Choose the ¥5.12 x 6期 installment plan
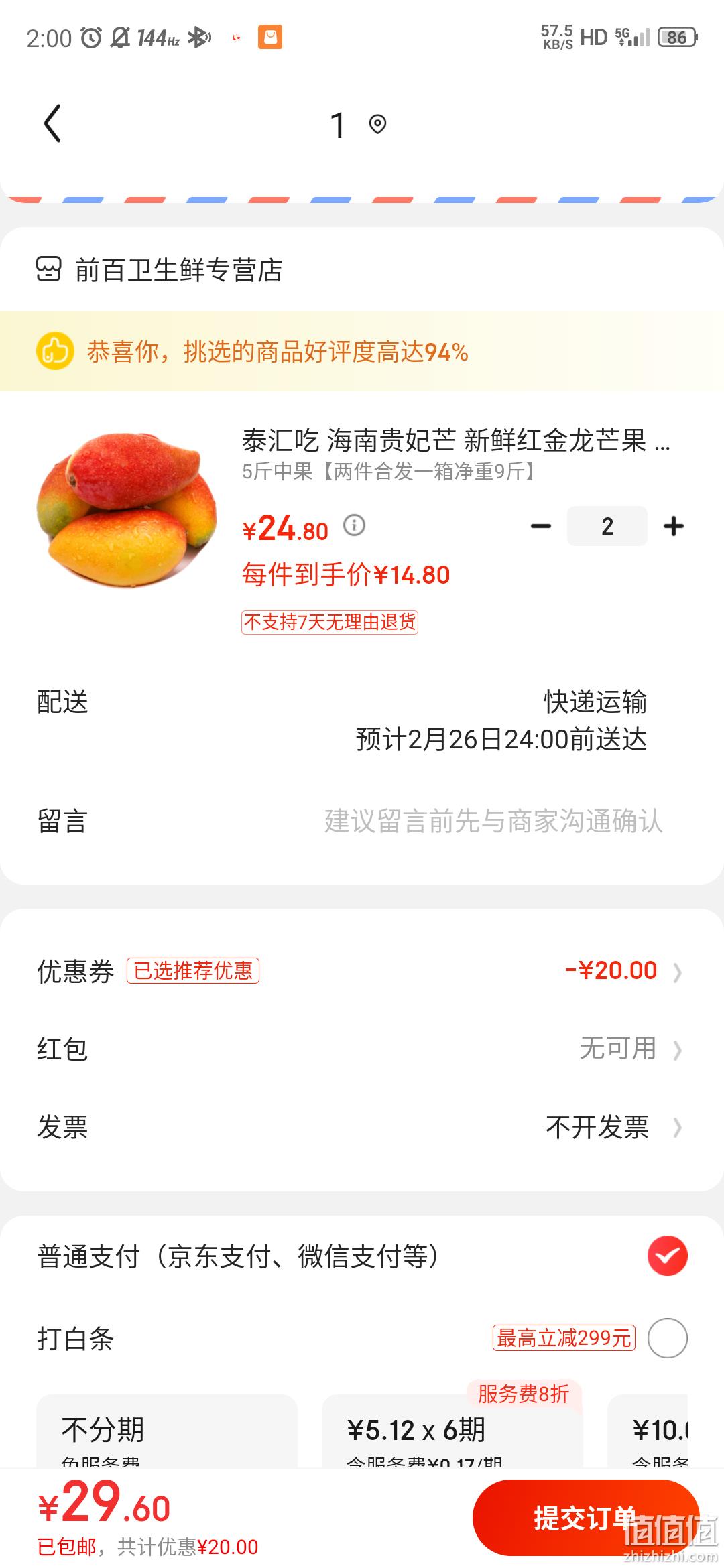 [452, 1432]
